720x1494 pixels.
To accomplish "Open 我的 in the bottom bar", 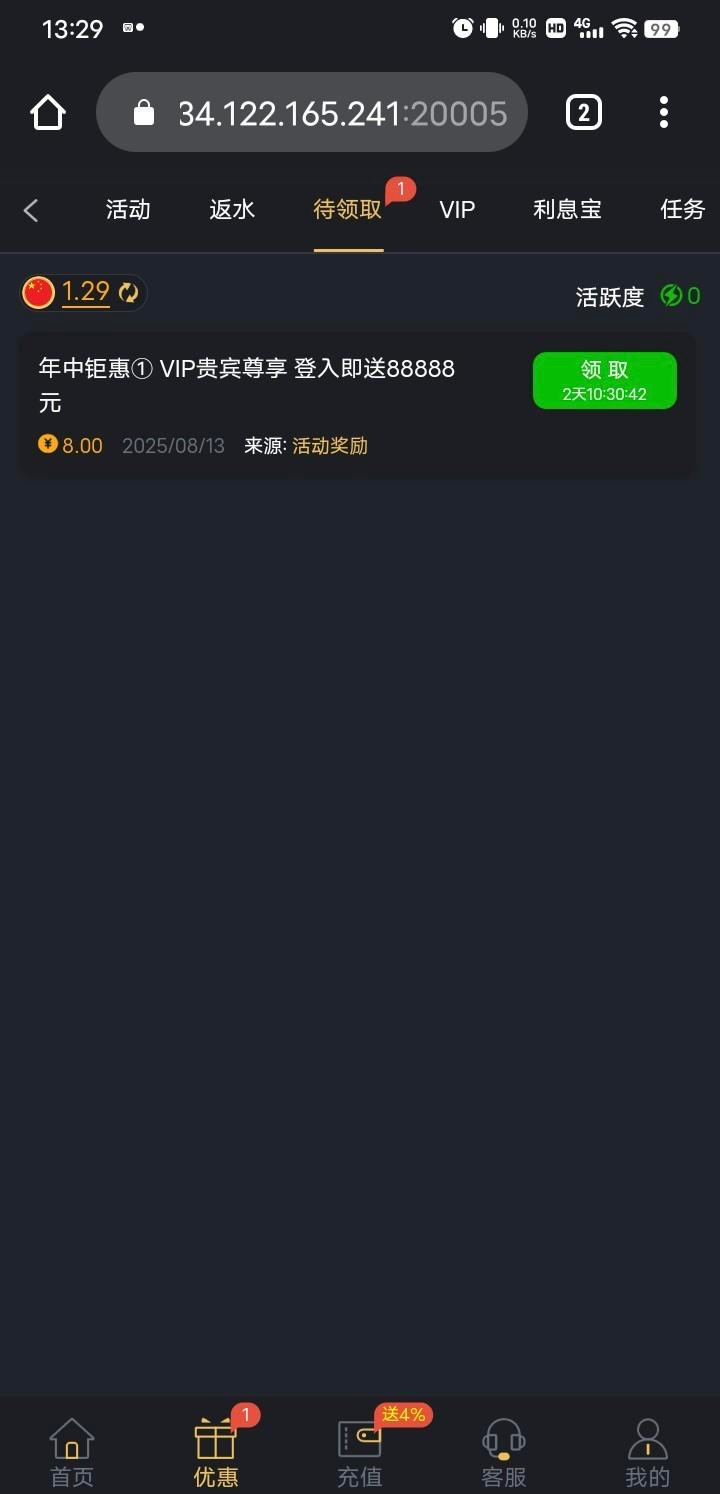I will [x=648, y=1452].
